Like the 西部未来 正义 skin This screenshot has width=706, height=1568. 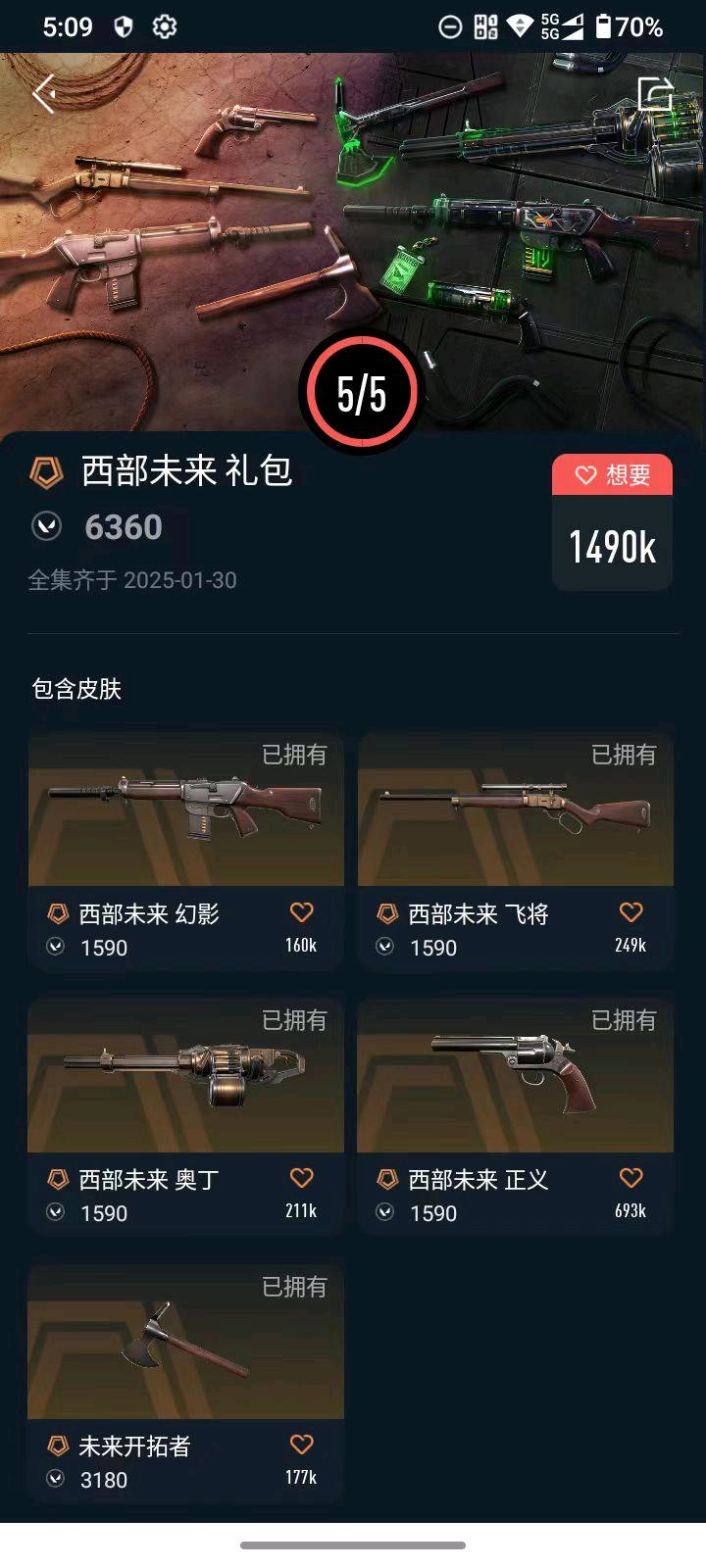pyautogui.click(x=631, y=1179)
